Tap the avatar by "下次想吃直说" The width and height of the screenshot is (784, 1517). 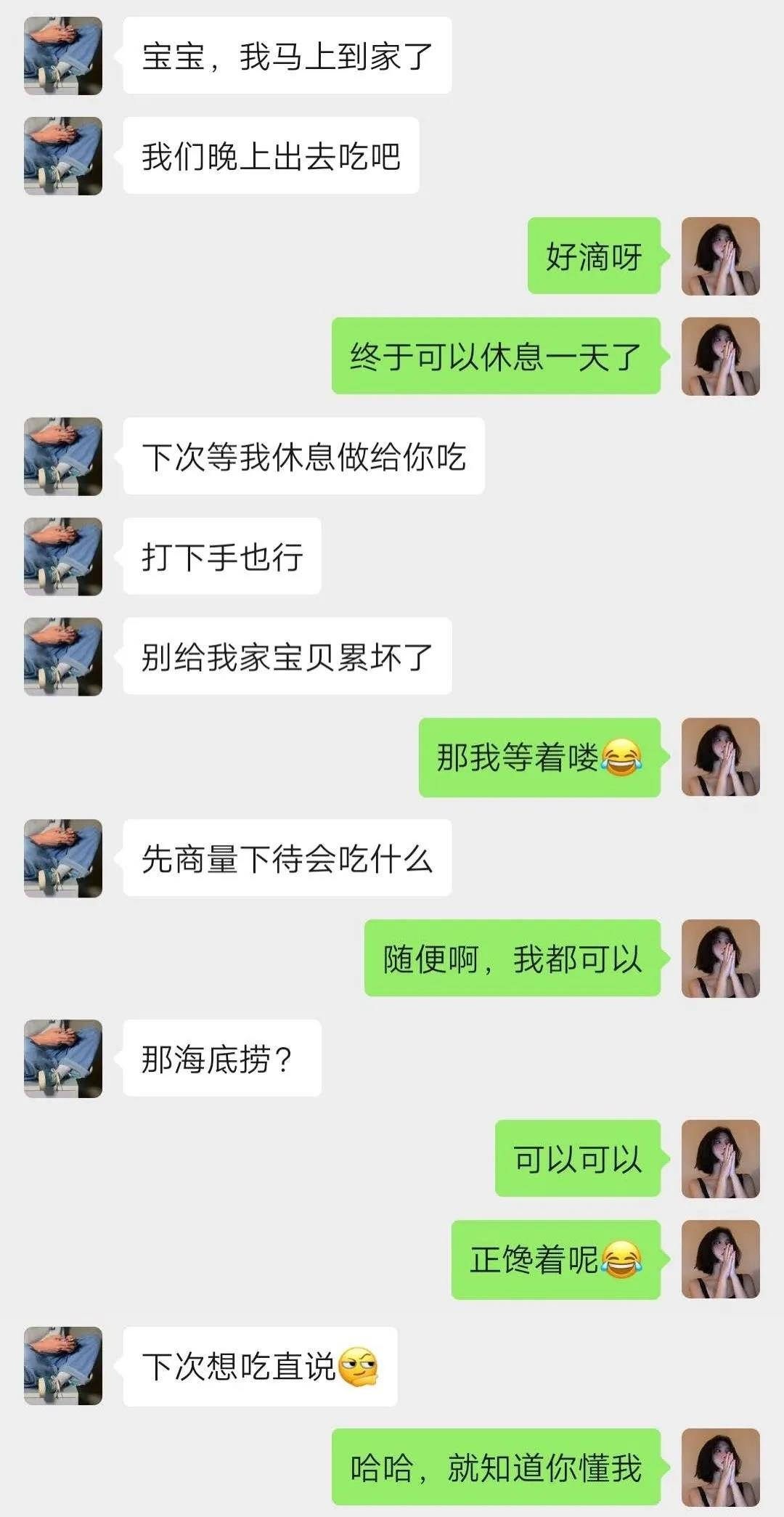coord(63,1366)
